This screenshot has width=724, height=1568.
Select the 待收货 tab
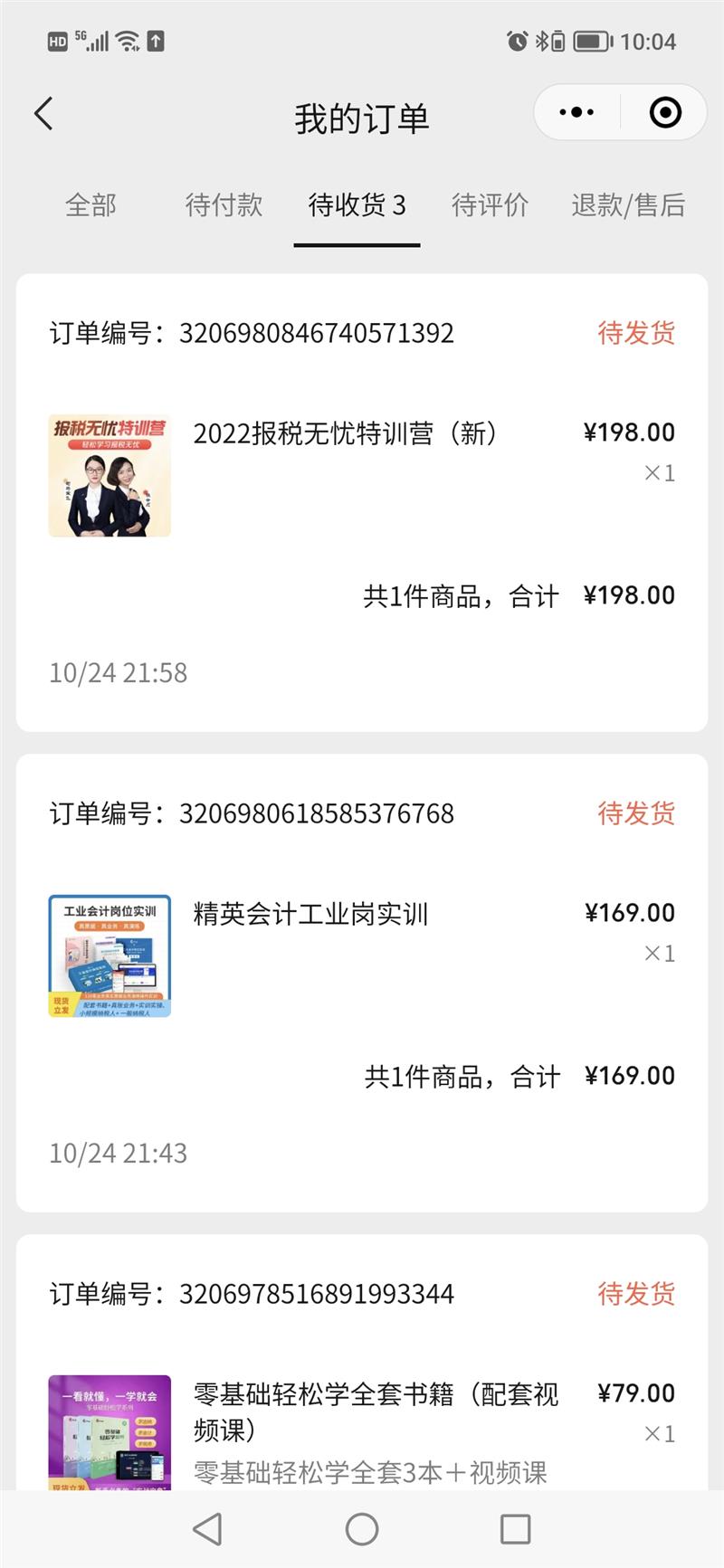point(357,205)
